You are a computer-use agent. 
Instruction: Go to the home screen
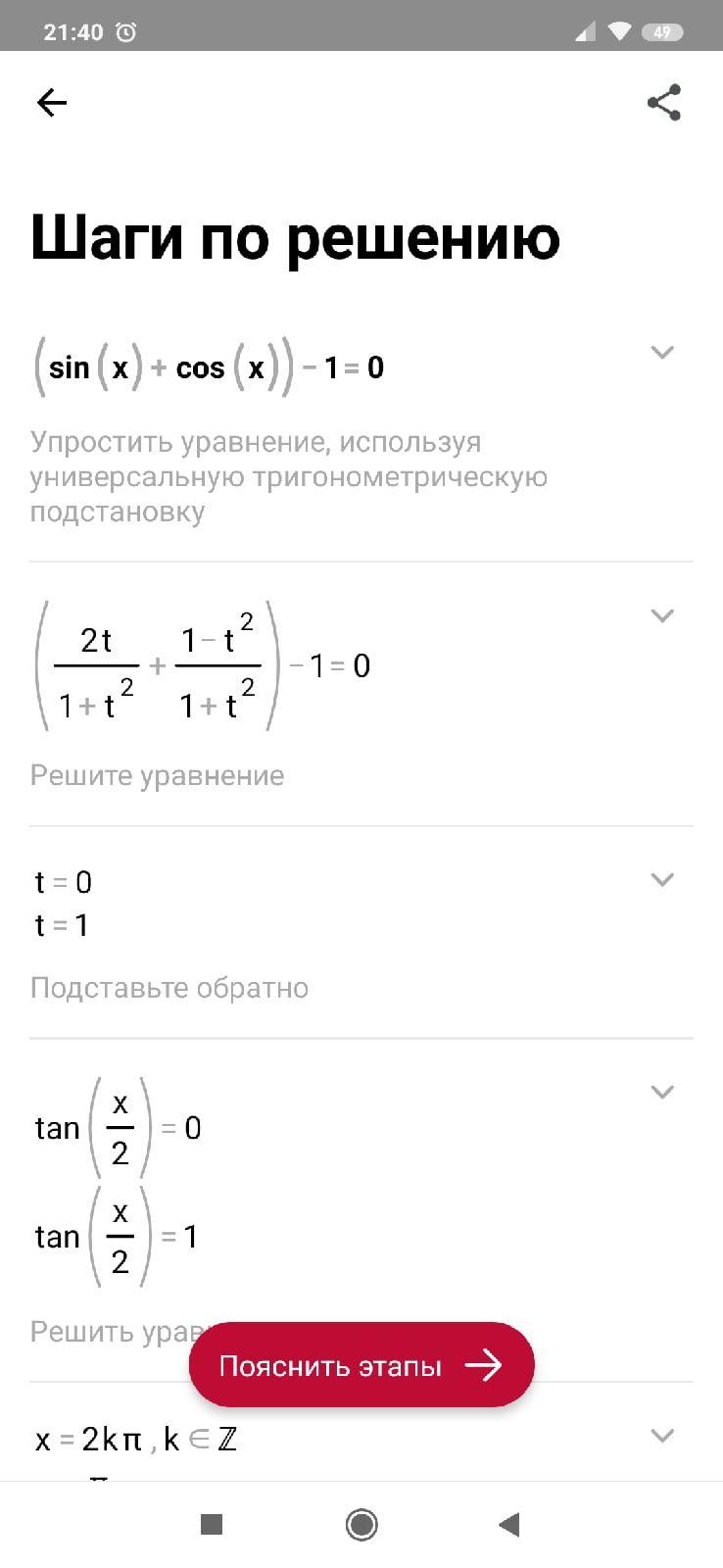click(x=361, y=1524)
